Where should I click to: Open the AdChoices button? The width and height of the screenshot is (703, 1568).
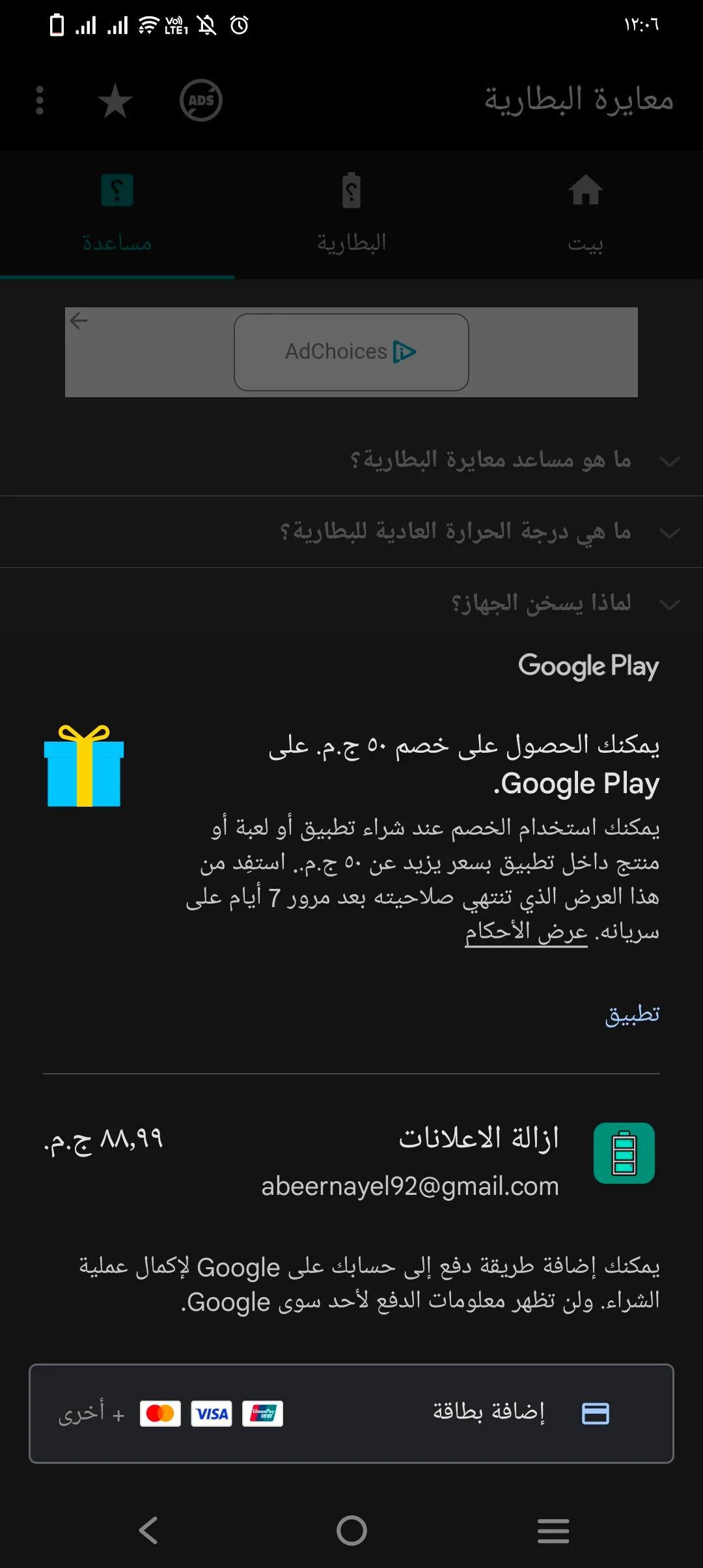351,352
